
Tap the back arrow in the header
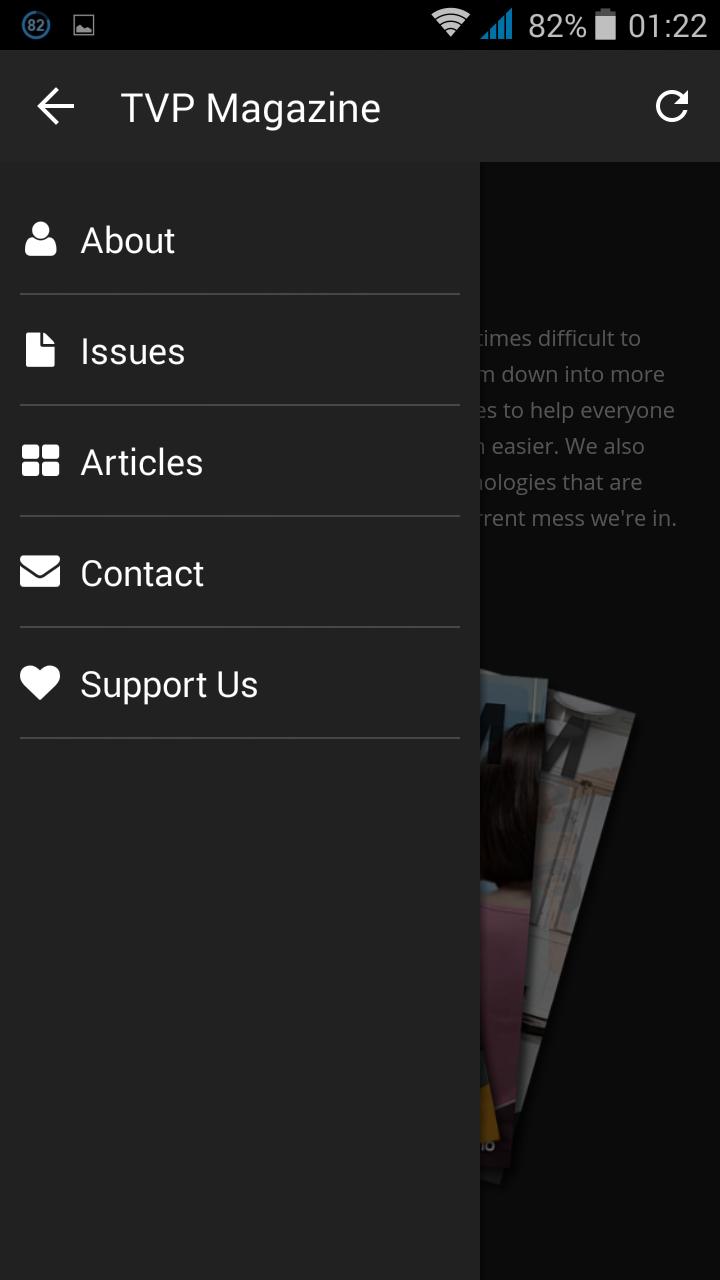56,107
